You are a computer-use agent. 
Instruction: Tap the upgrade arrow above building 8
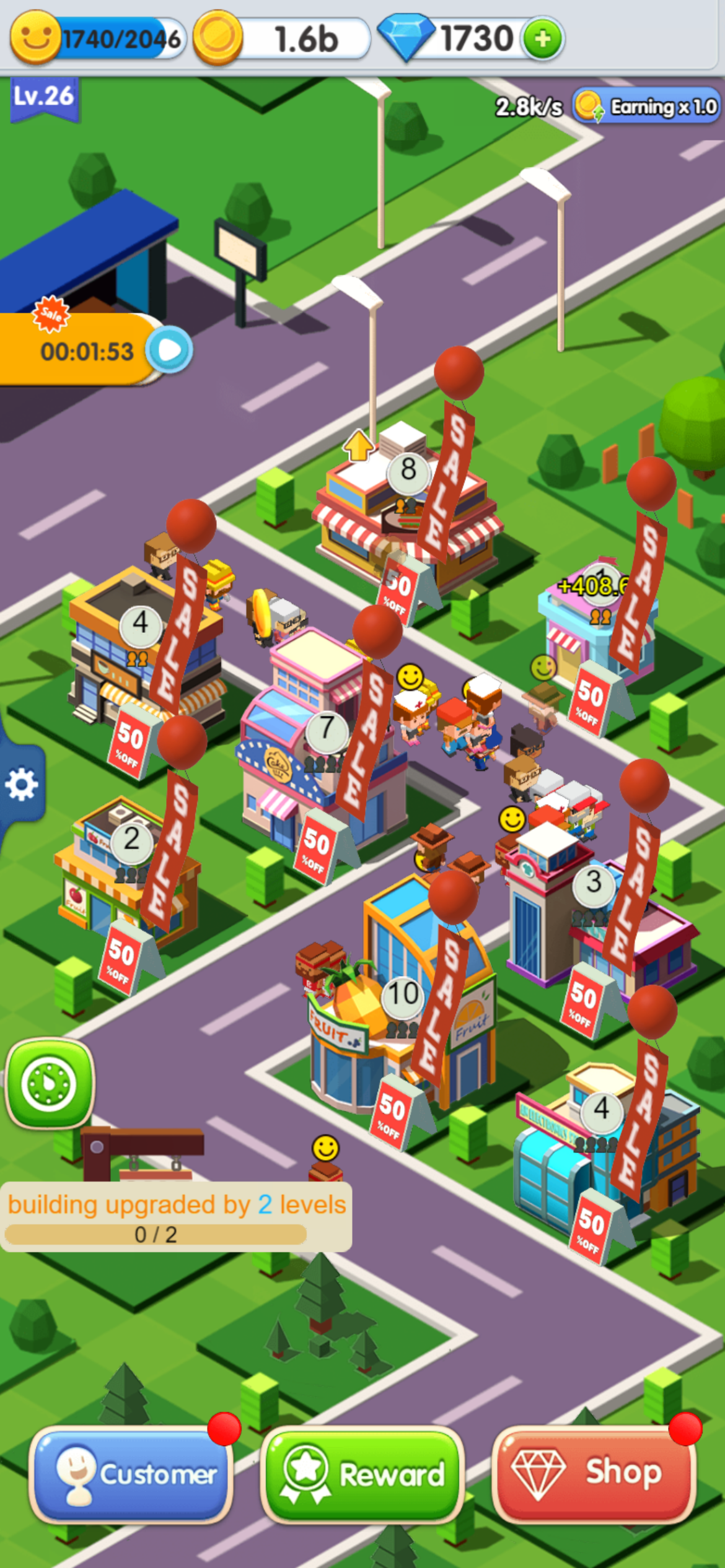click(358, 444)
